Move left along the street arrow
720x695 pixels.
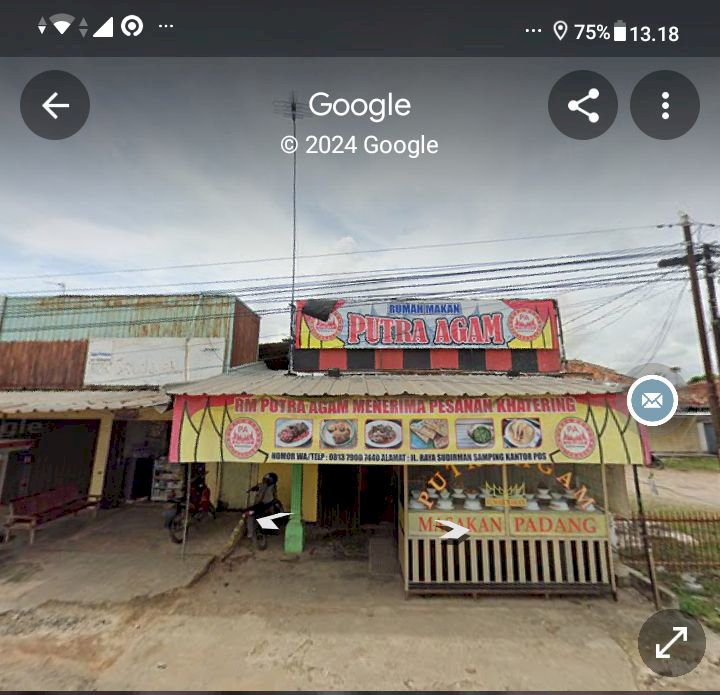click(273, 520)
